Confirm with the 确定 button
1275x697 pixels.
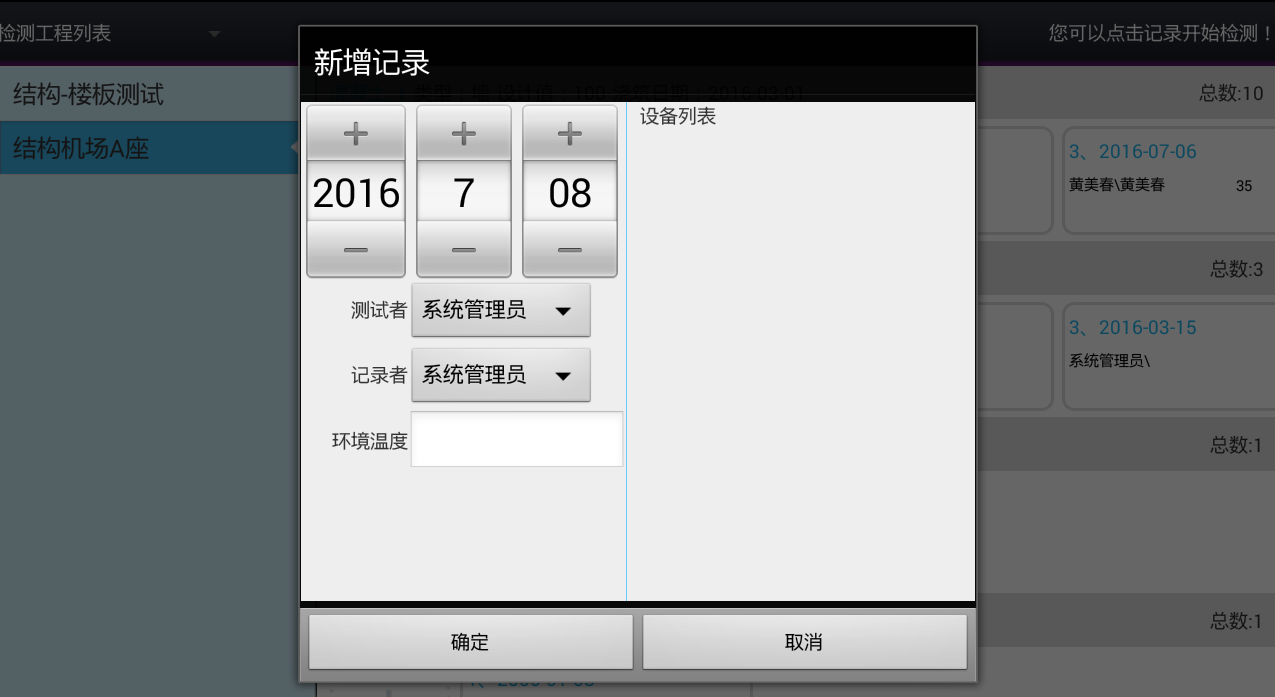point(470,642)
